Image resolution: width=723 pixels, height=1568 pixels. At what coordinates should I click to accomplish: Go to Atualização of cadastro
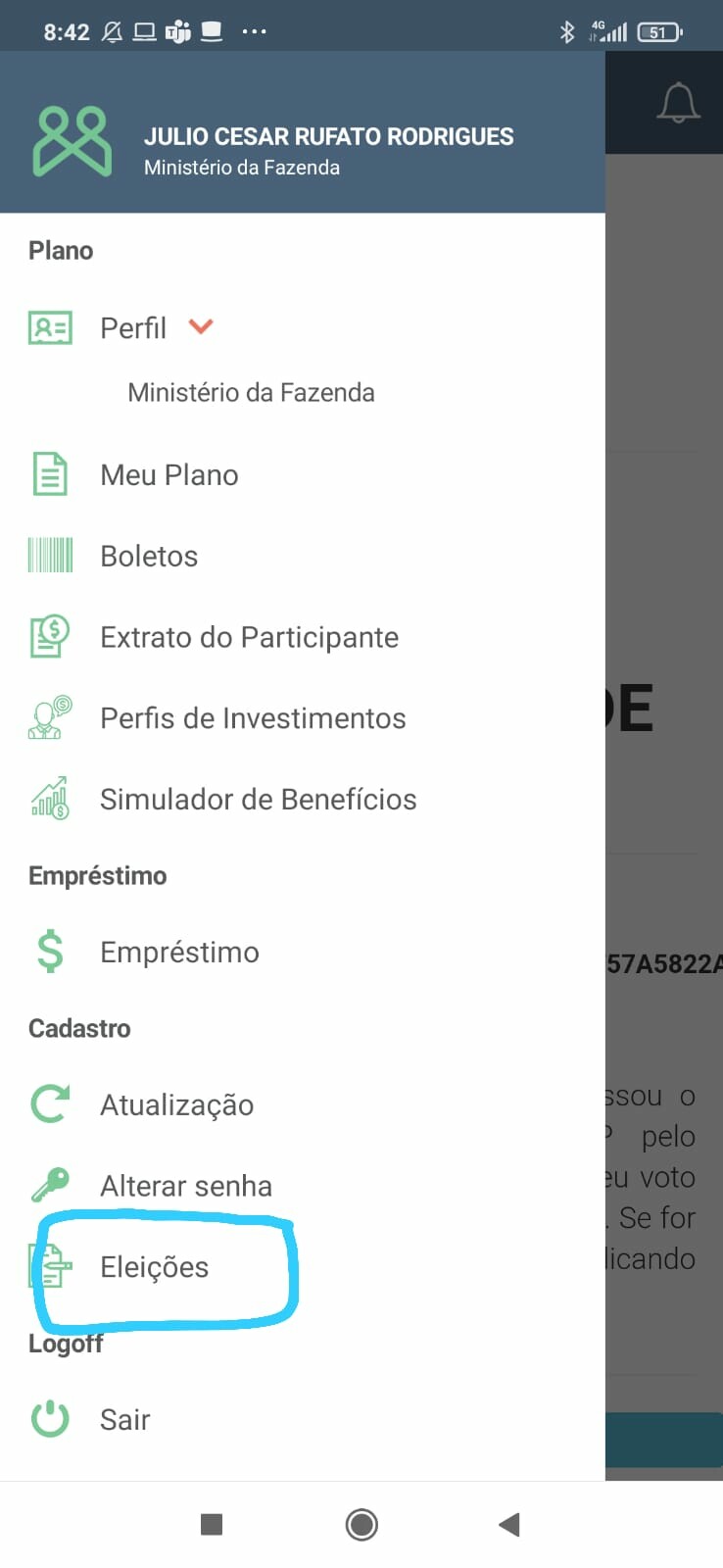click(176, 1105)
